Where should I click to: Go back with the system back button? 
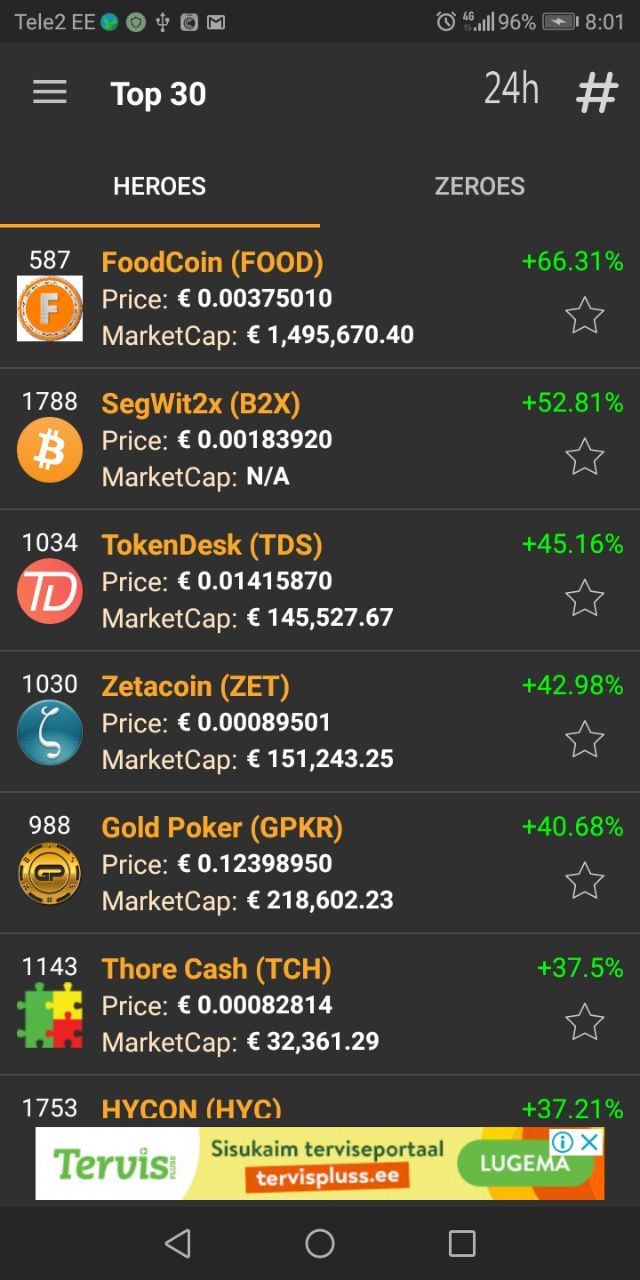pos(178,1243)
